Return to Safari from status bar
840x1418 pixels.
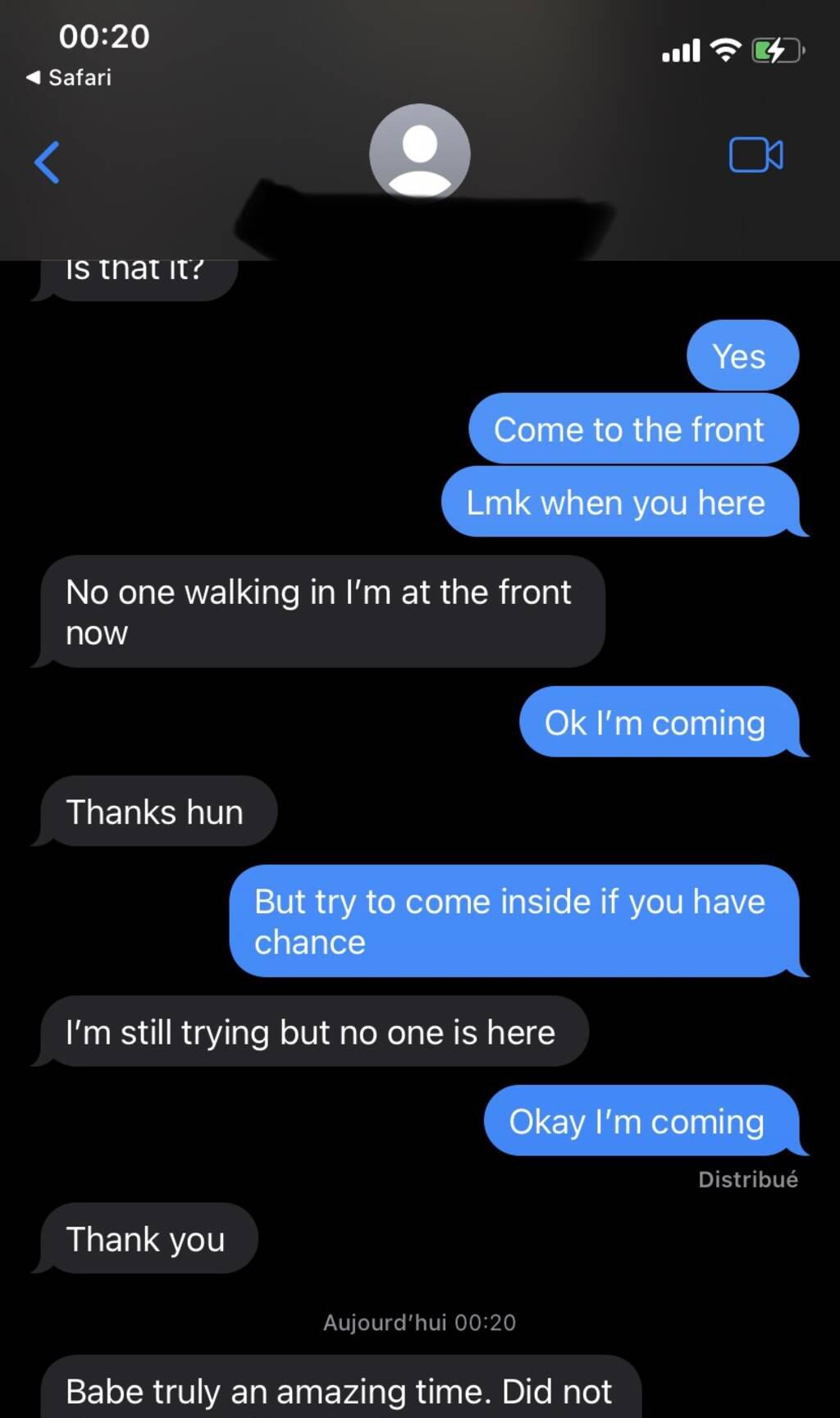click(69, 78)
